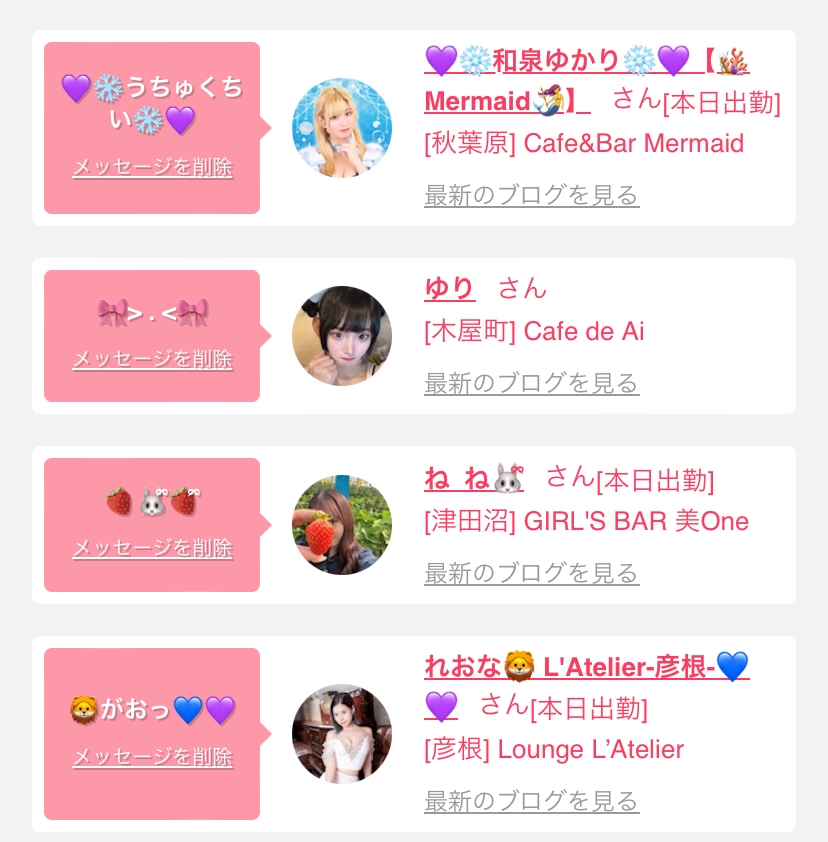
Task: Delete the strawberry rabbit message
Action: point(152,548)
